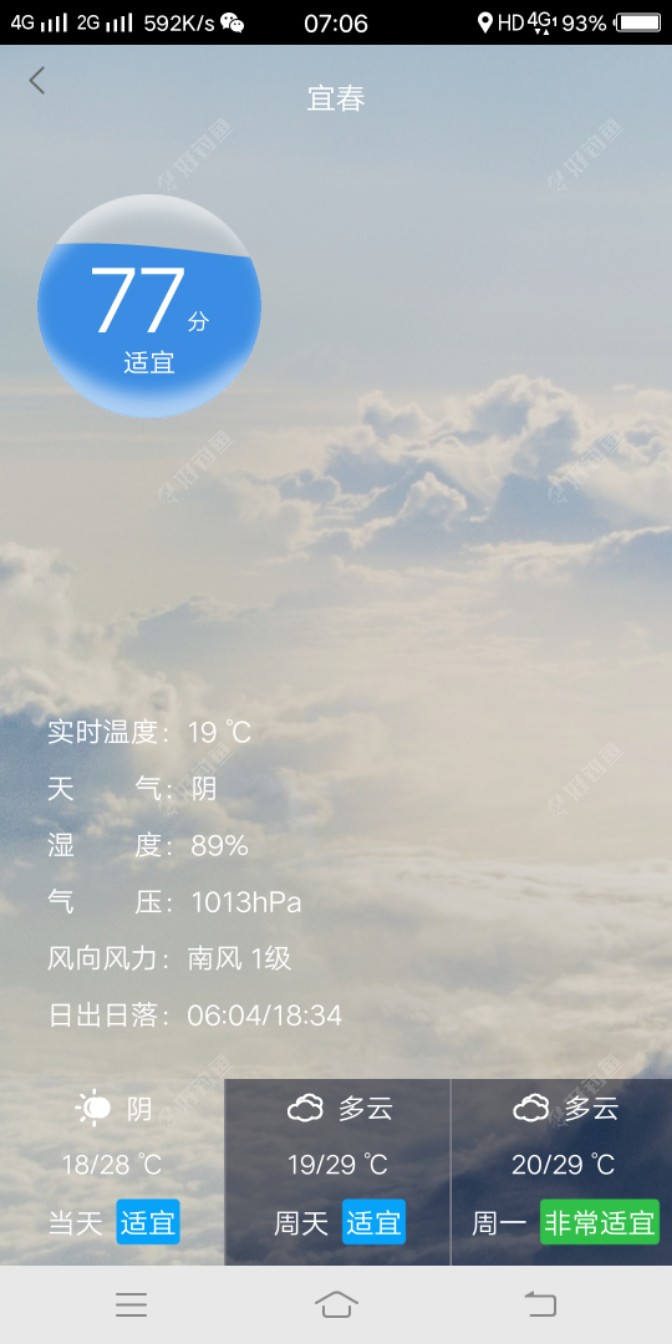Open system recent apps menu
The image size is (672, 1344).
click(x=131, y=1304)
